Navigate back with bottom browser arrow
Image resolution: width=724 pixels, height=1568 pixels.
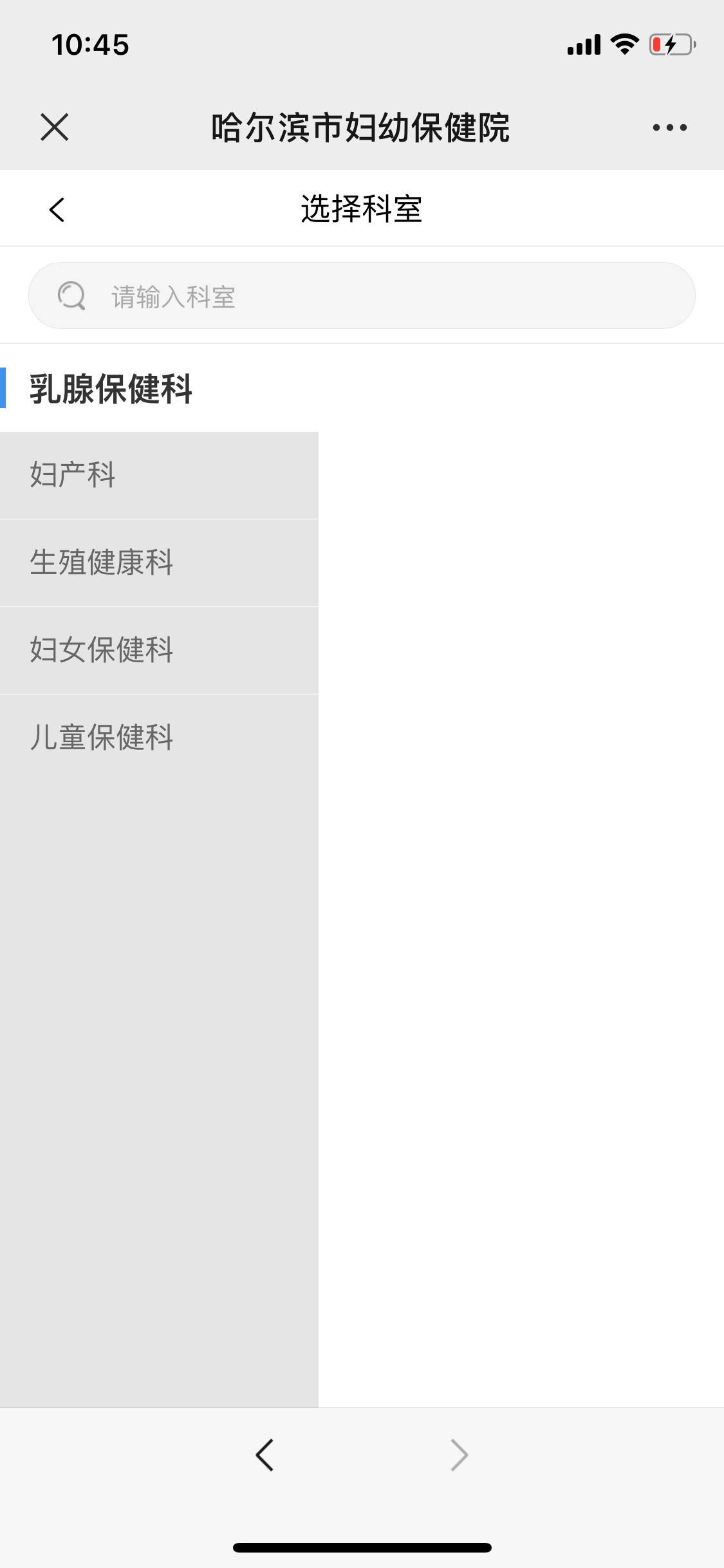click(265, 1455)
